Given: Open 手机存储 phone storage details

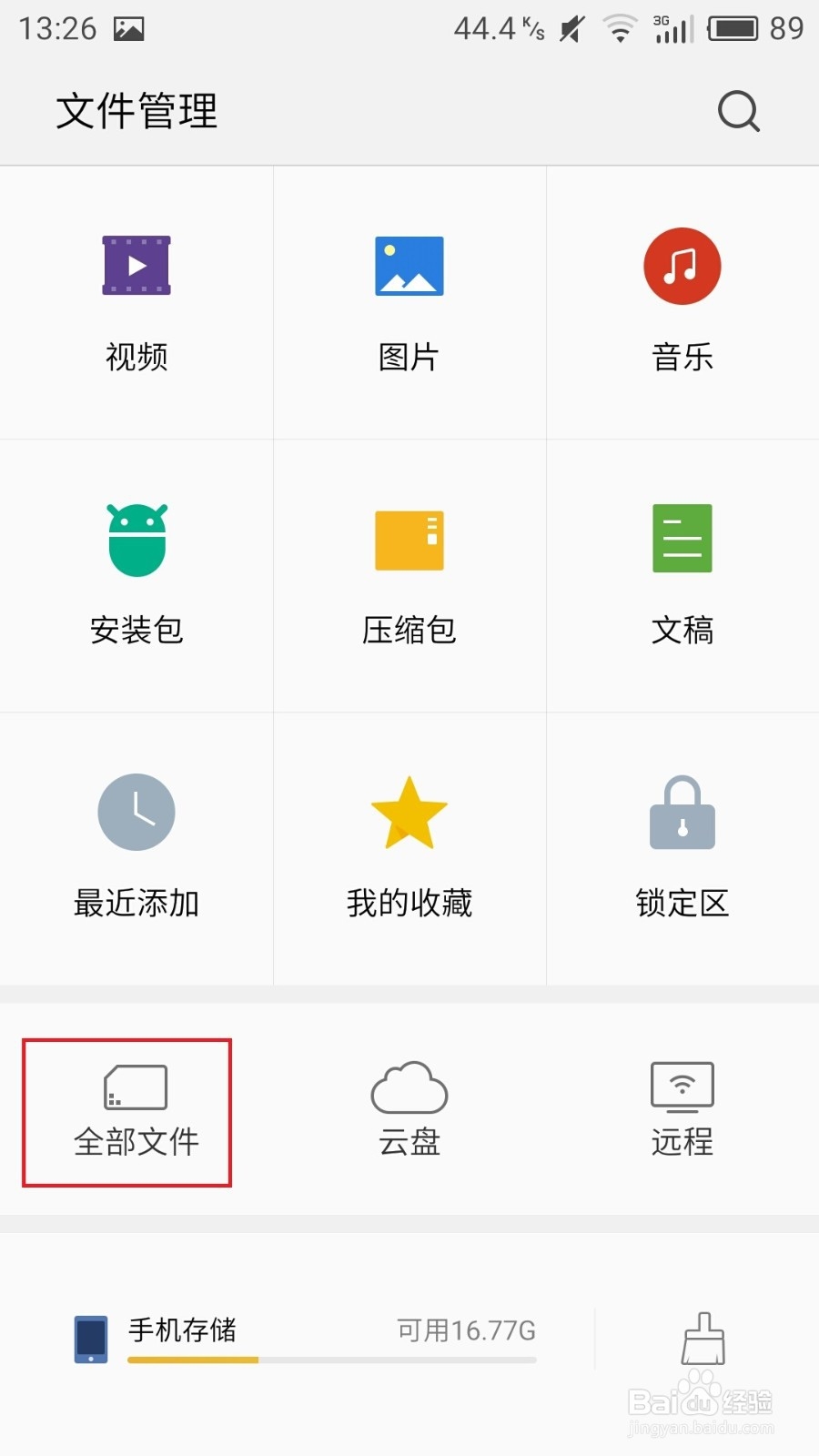Looking at the screenshot, I should coord(305,1338).
